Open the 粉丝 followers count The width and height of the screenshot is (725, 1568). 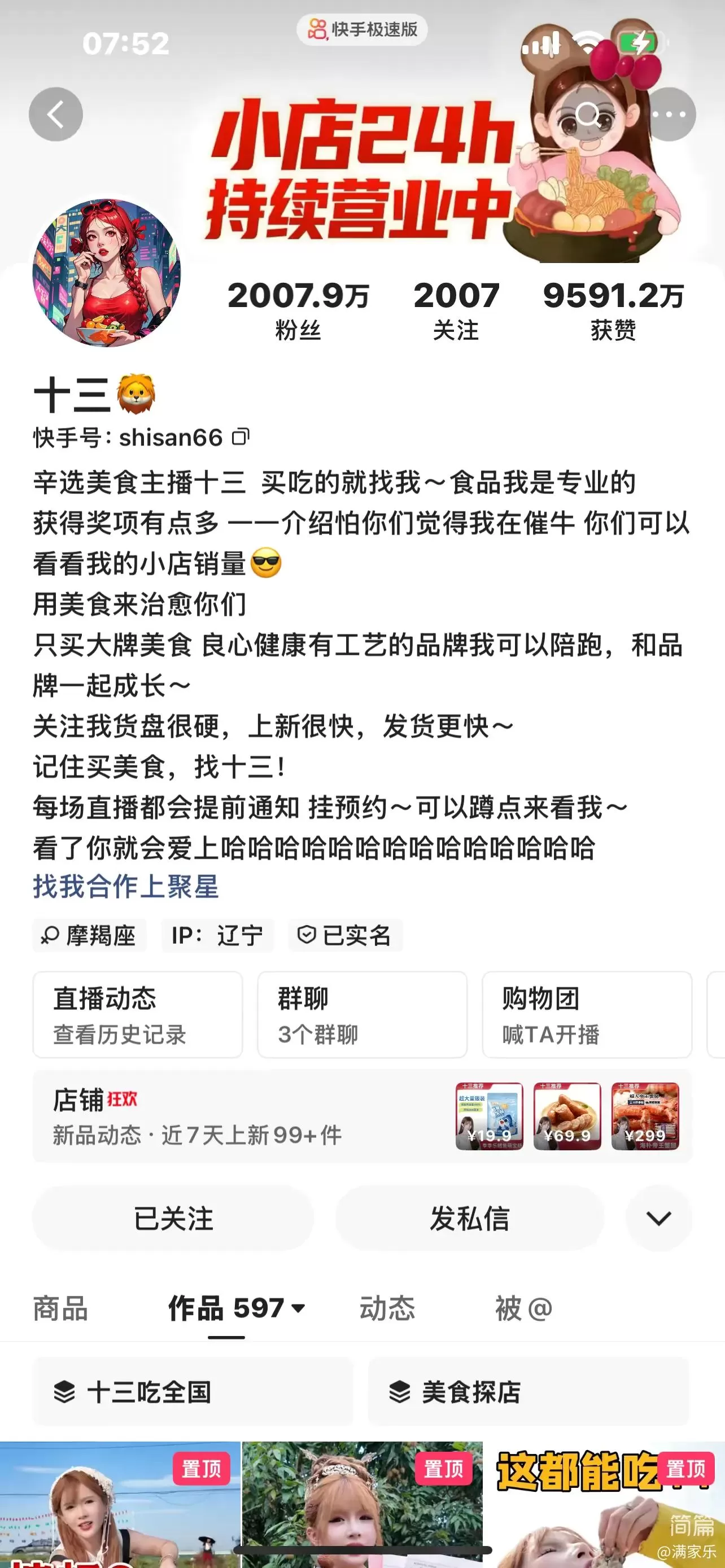click(298, 310)
